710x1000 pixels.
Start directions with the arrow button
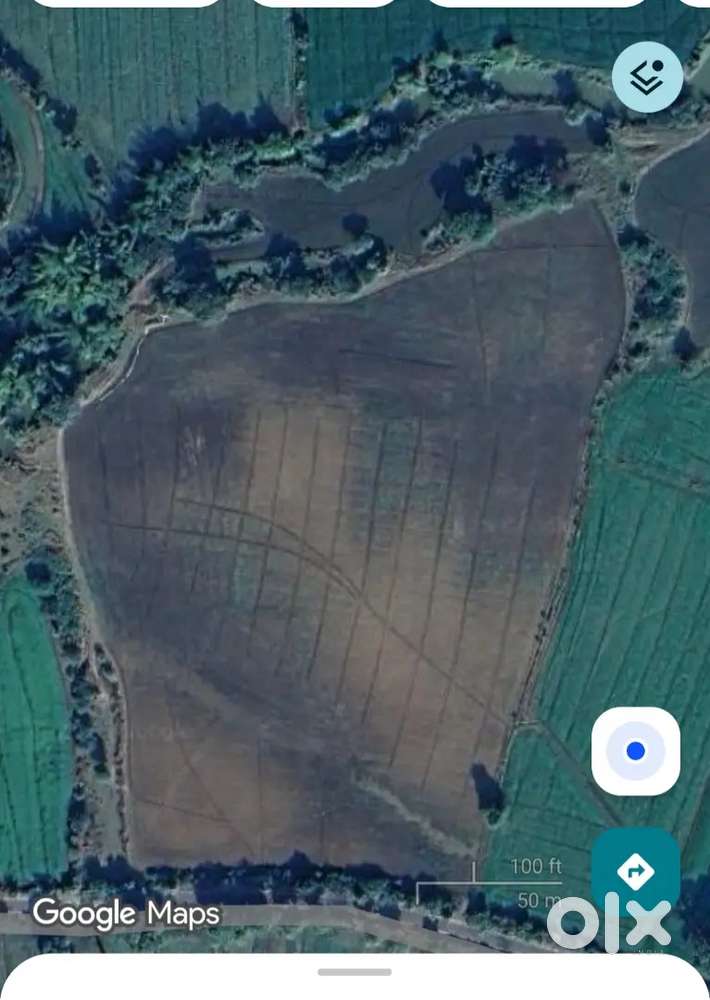[x=635, y=870]
